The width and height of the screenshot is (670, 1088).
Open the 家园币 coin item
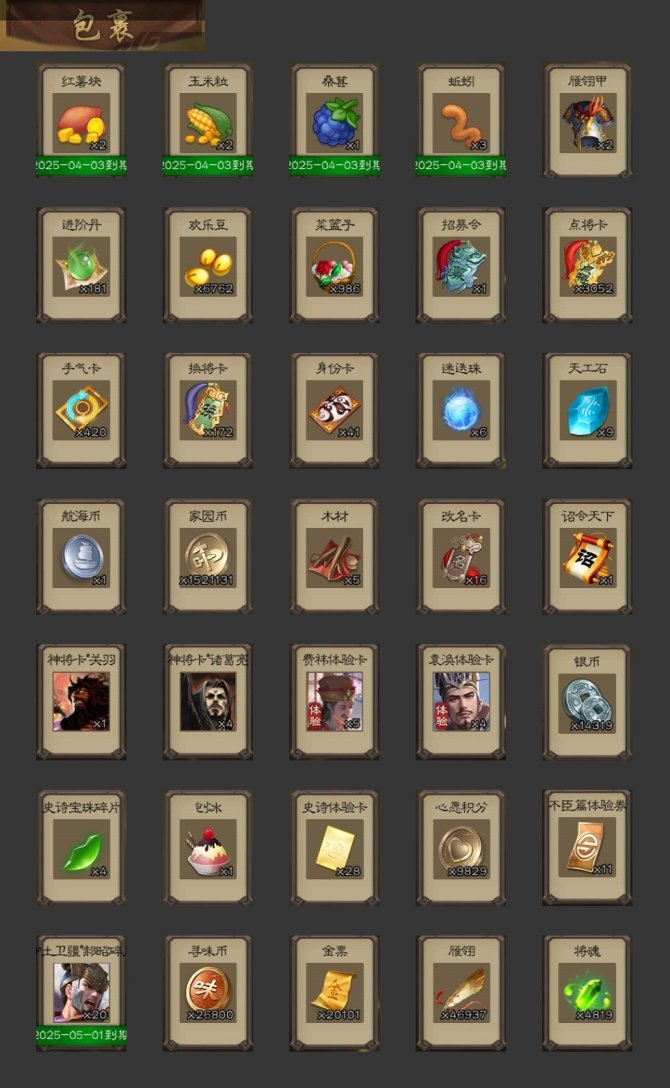[208, 557]
